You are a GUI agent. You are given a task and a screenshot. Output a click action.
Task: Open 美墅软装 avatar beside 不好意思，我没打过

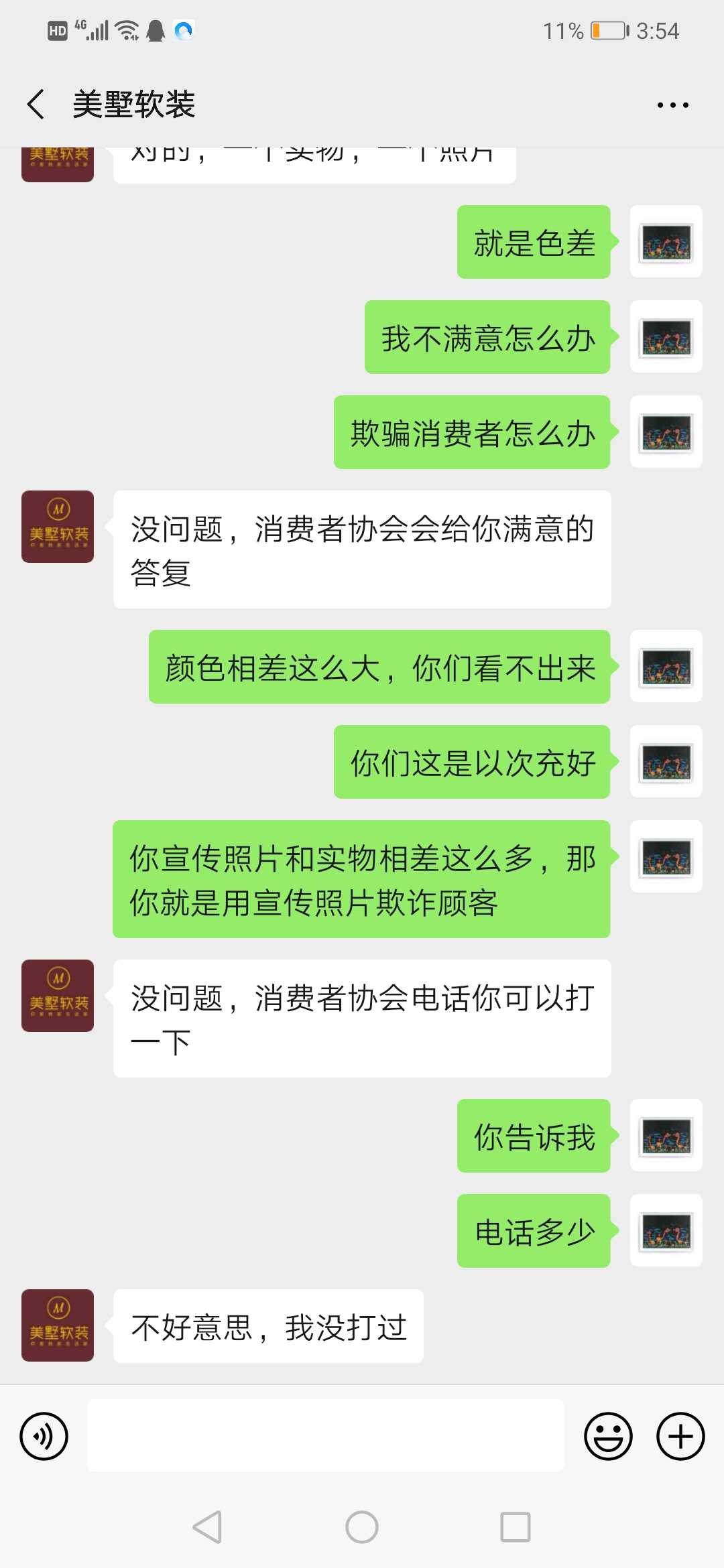pyautogui.click(x=58, y=1325)
